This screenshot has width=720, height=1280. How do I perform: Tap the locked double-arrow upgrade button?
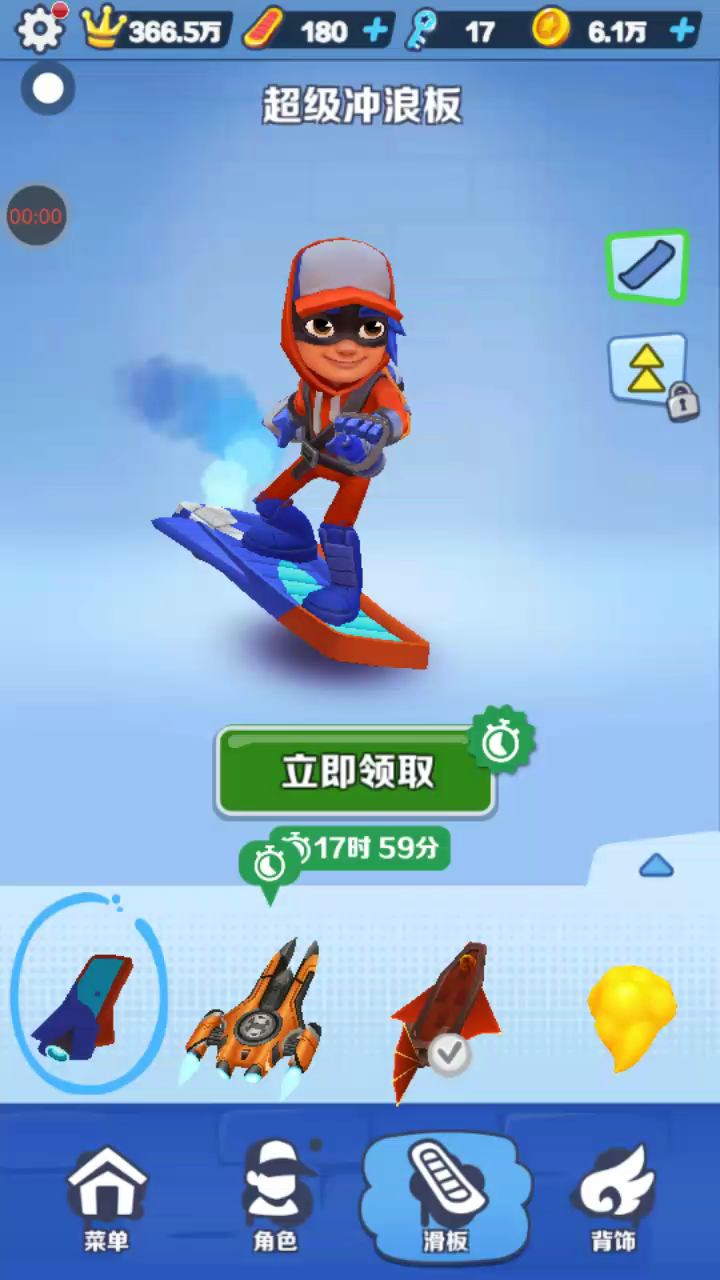tap(649, 371)
